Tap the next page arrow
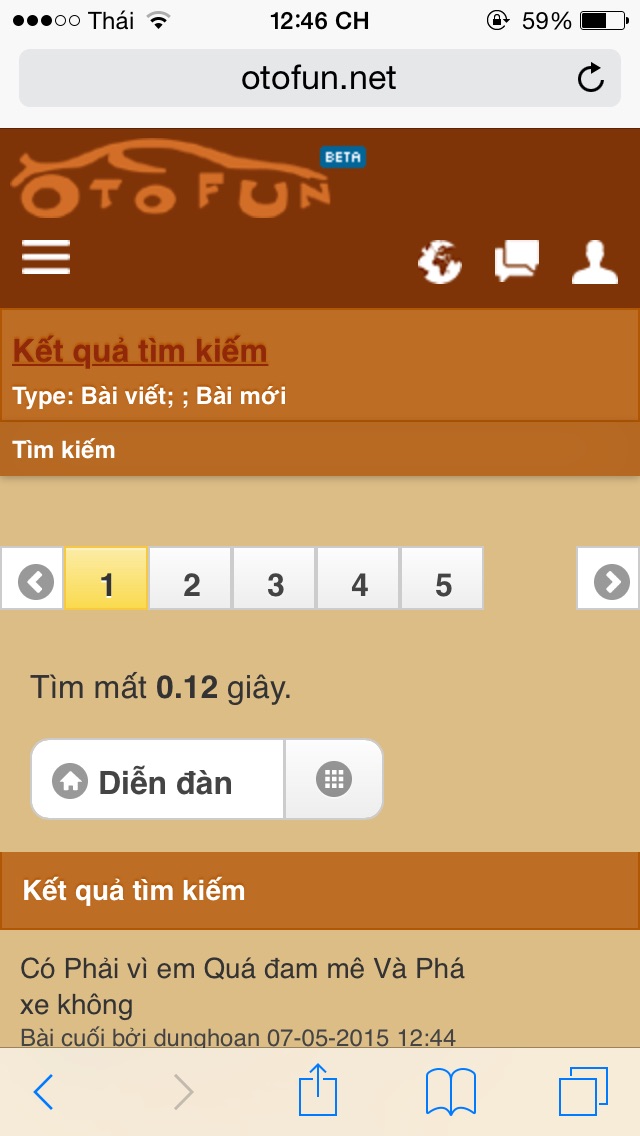The height and width of the screenshot is (1136, 640). click(x=609, y=578)
